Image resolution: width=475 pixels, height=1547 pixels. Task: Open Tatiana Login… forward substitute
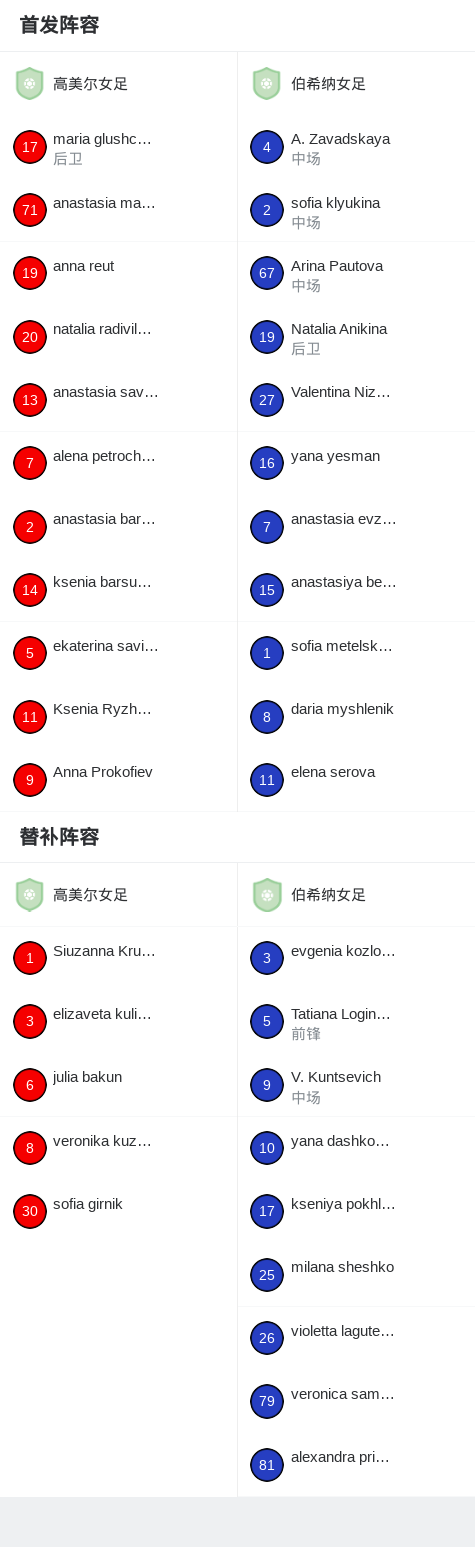point(356,1022)
